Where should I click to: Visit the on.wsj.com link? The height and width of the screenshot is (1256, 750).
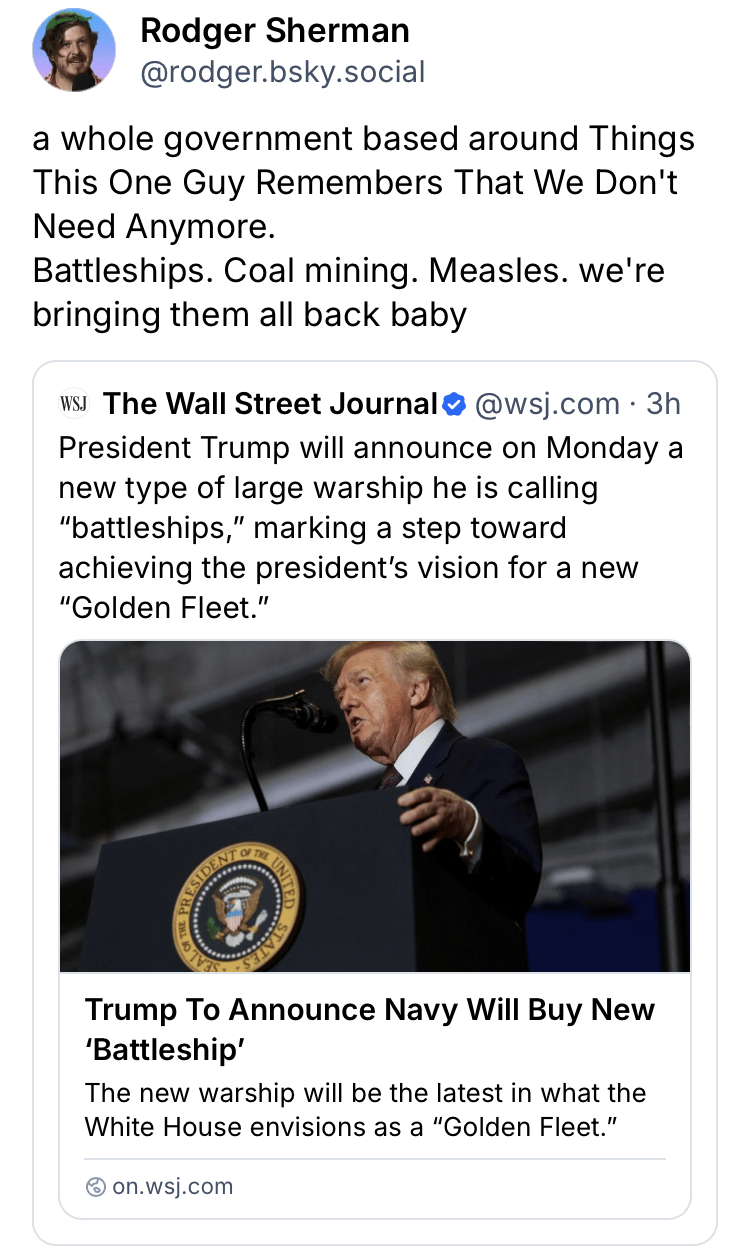tap(172, 1186)
